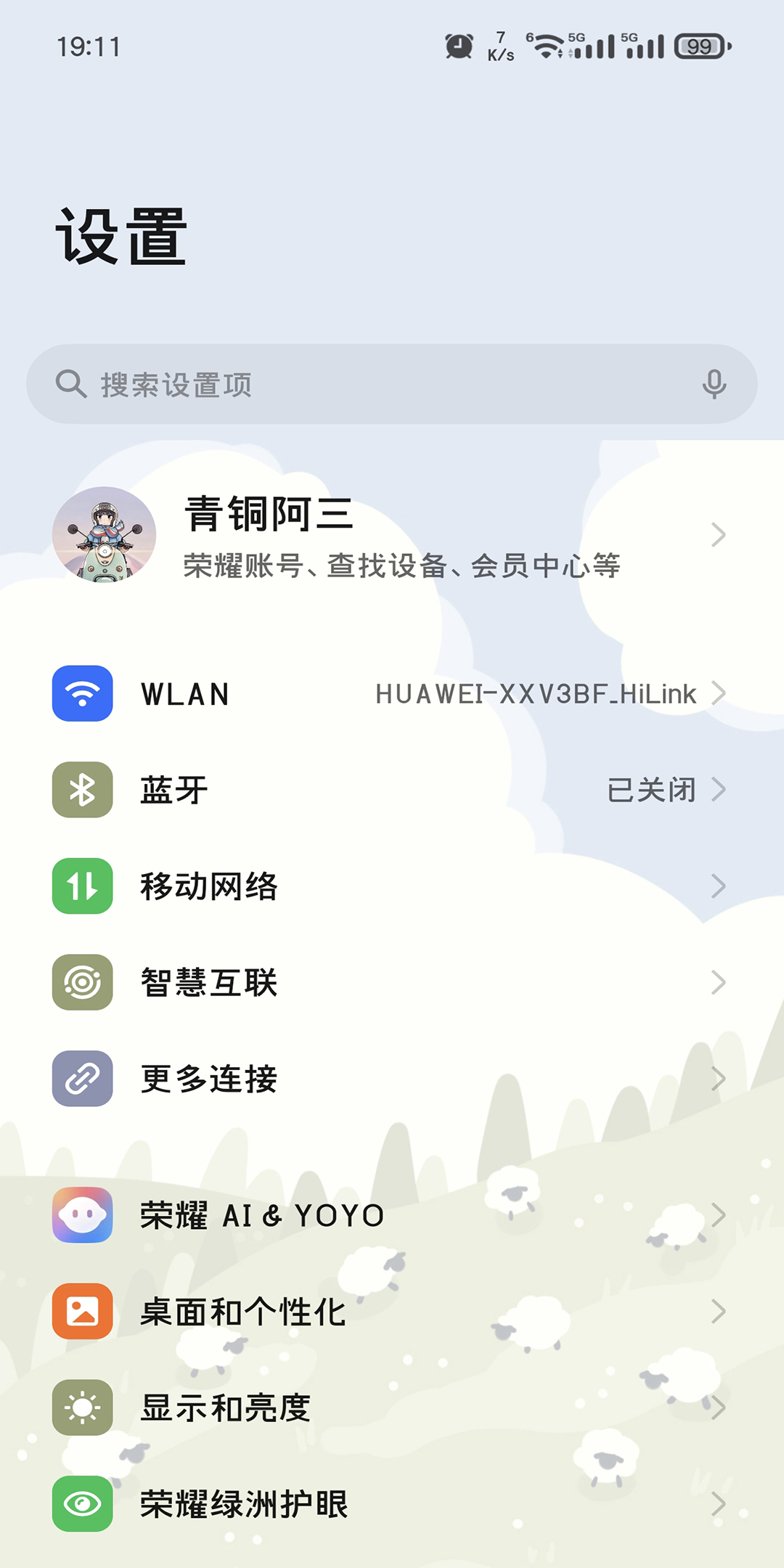Go to 移动网络 settings

point(392,886)
